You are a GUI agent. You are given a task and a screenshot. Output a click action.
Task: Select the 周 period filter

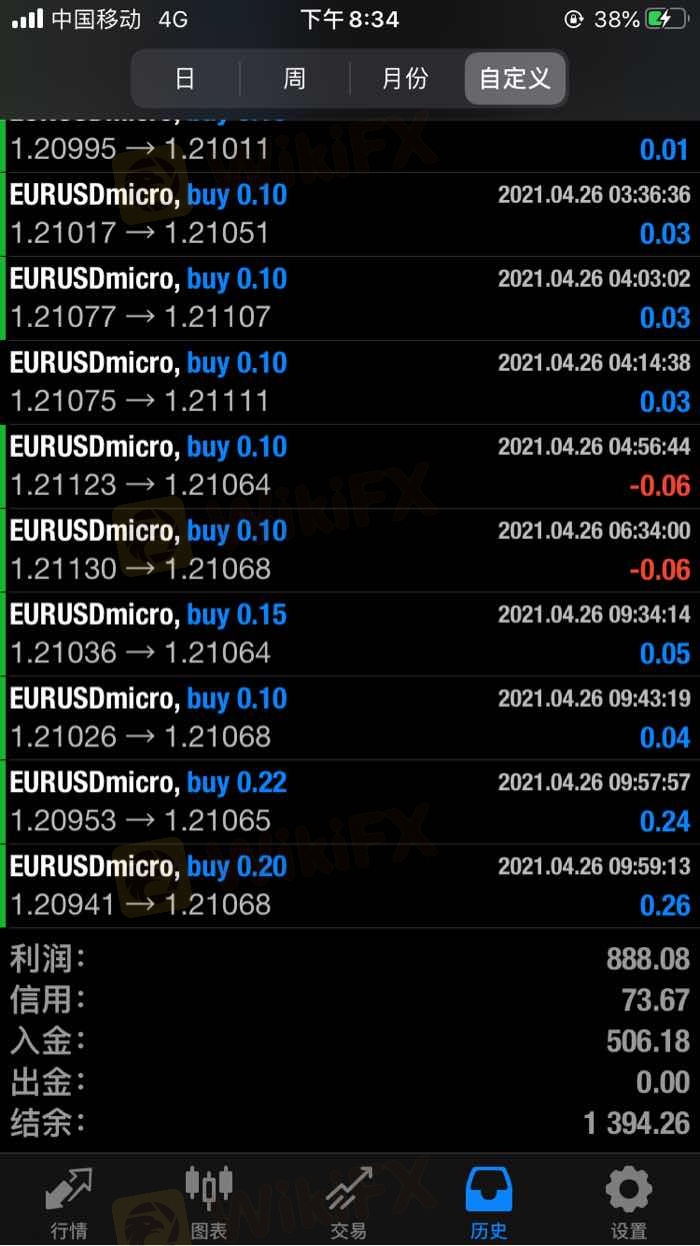click(x=295, y=79)
